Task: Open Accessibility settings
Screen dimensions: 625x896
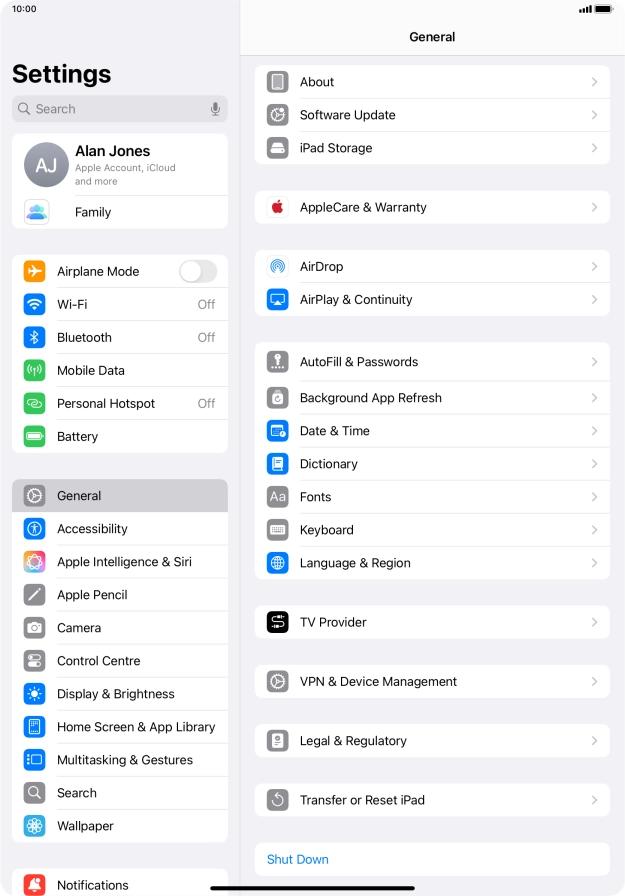Action: click(x=120, y=529)
